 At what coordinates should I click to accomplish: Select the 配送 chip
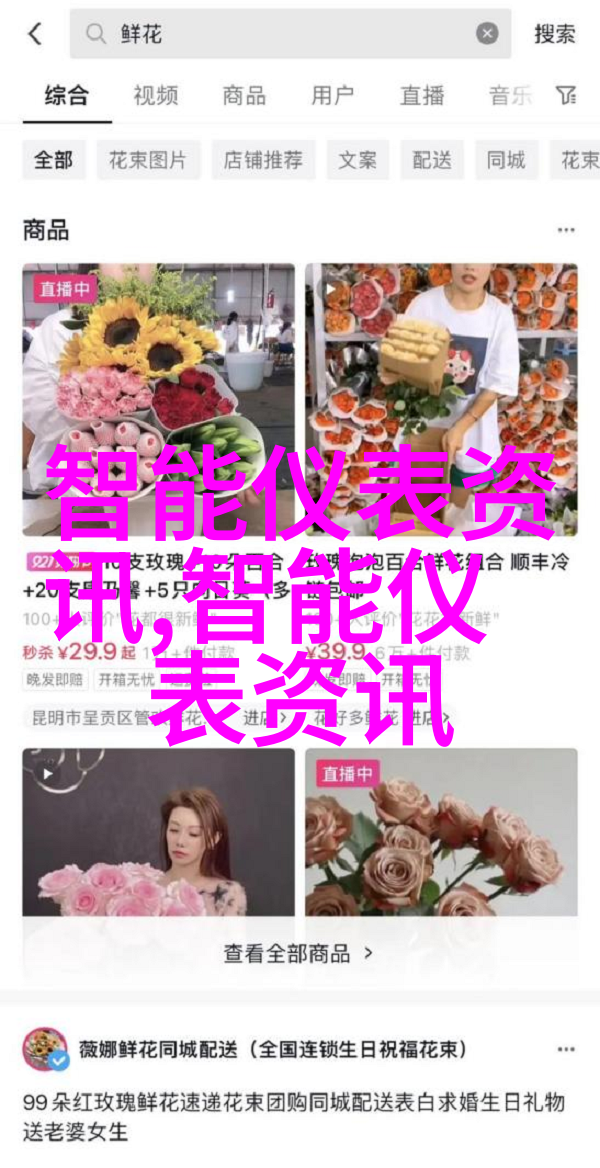pos(432,160)
